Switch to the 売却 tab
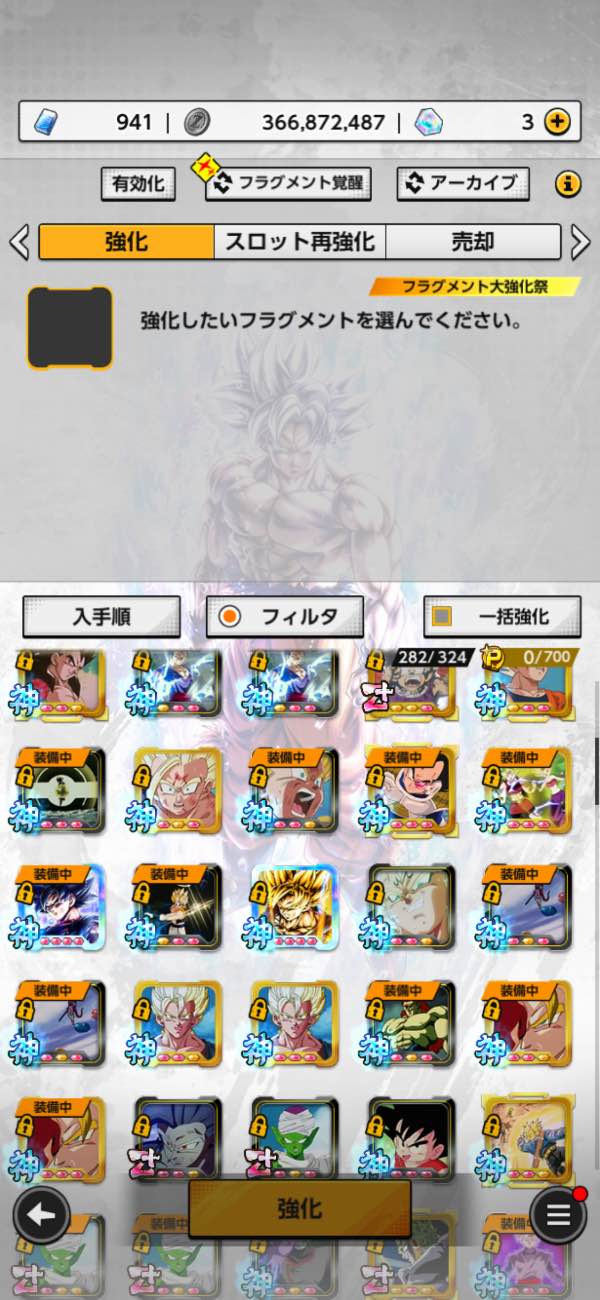The width and height of the screenshot is (600, 1300). coord(473,242)
